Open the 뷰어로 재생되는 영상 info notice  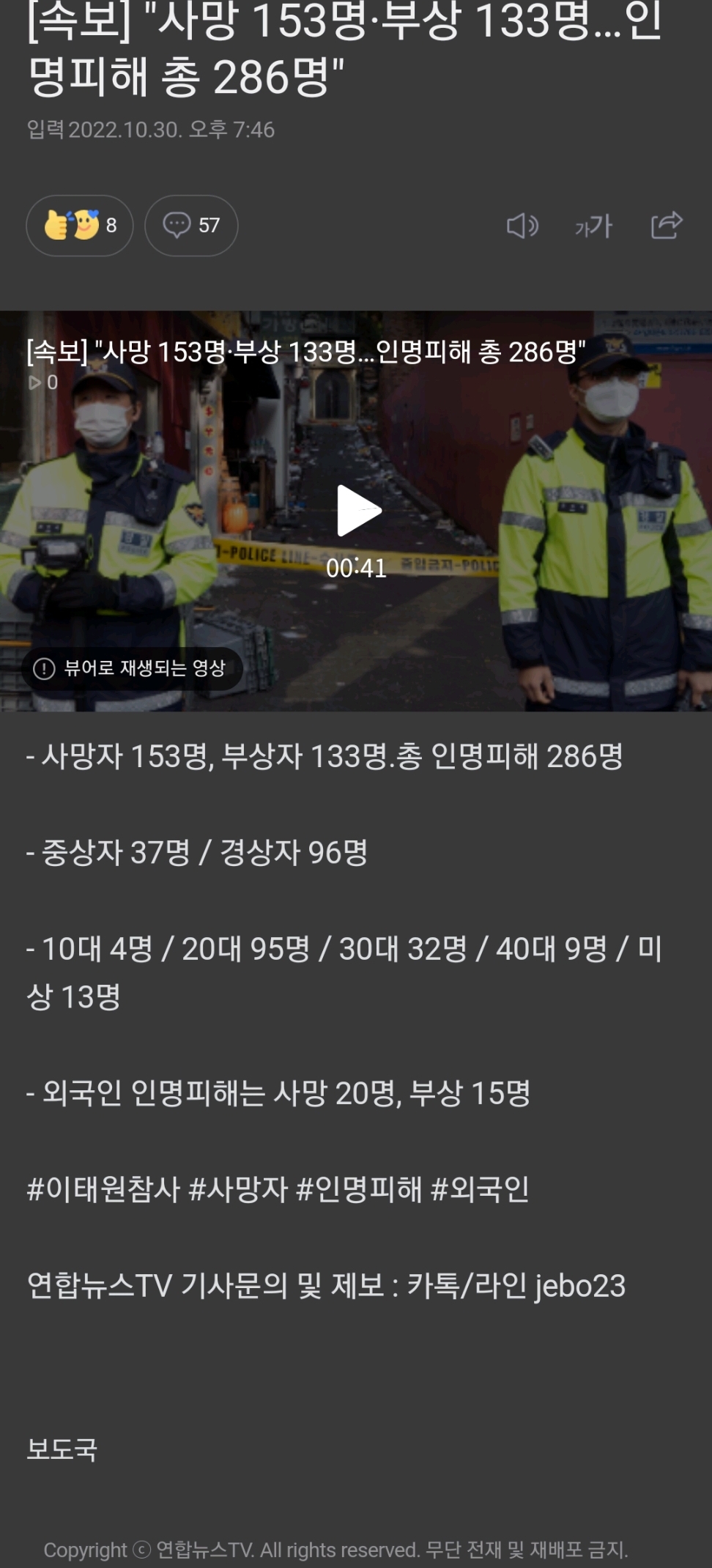click(132, 668)
